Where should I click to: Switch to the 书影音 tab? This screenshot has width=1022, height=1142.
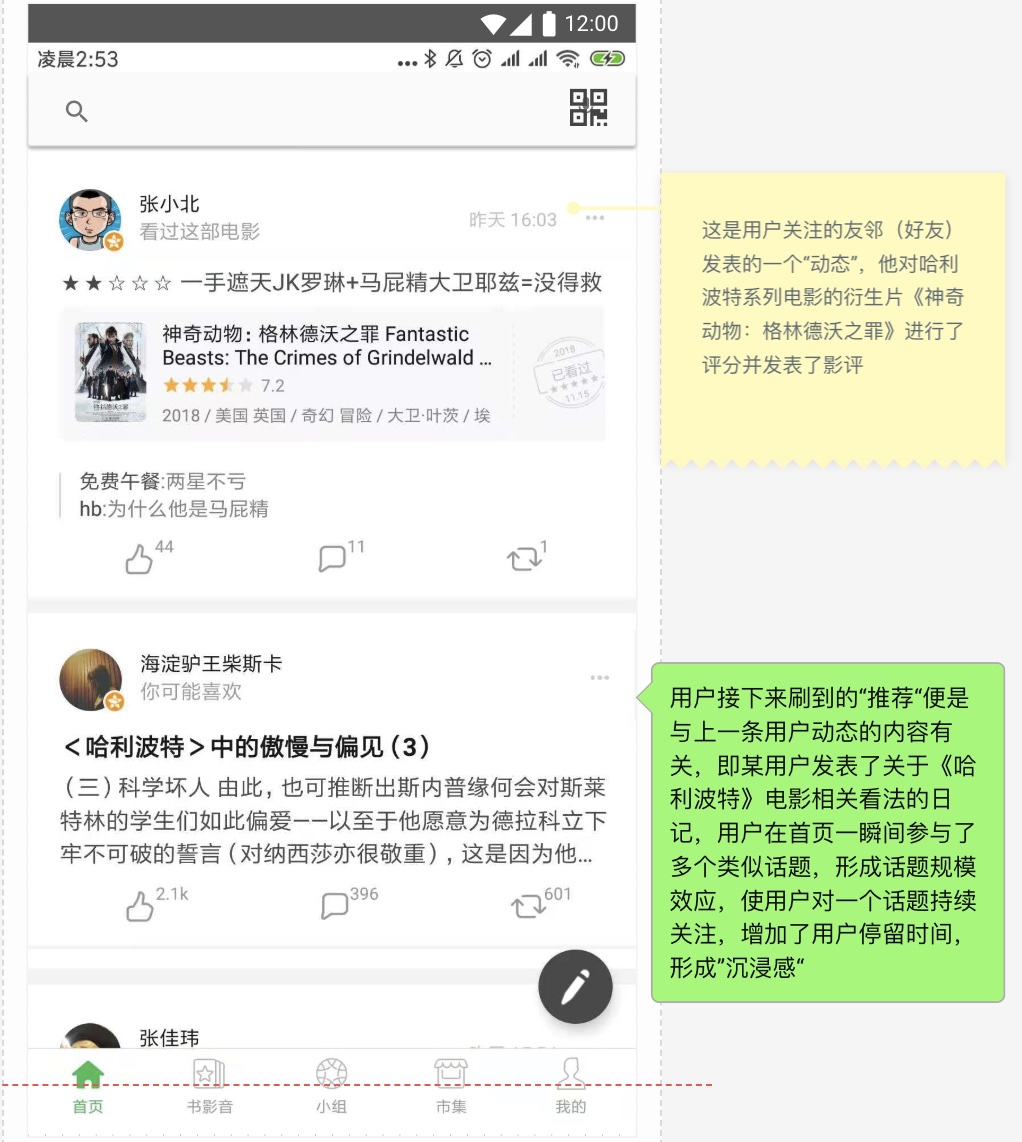(x=210, y=1086)
